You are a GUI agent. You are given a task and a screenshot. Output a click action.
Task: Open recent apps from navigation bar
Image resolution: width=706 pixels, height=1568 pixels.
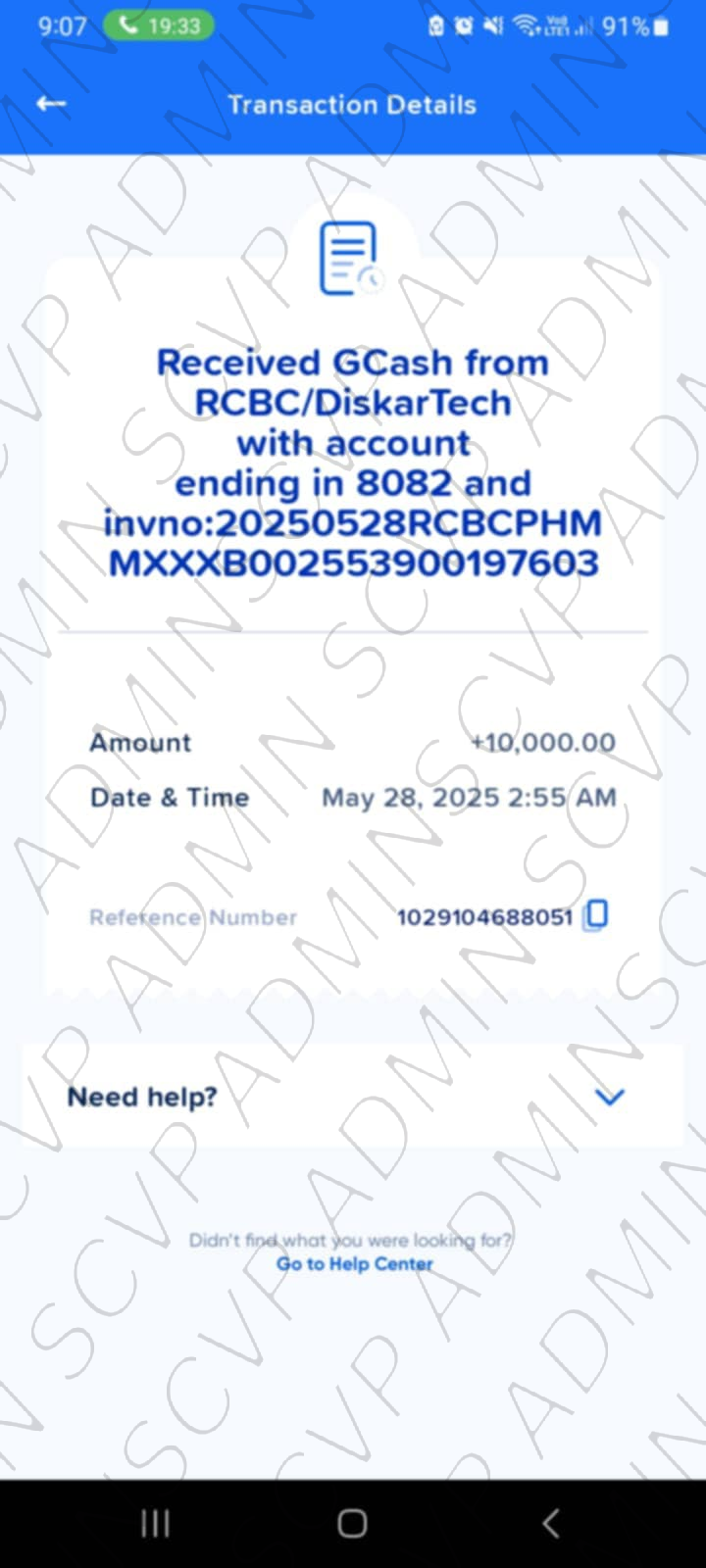point(155,1523)
